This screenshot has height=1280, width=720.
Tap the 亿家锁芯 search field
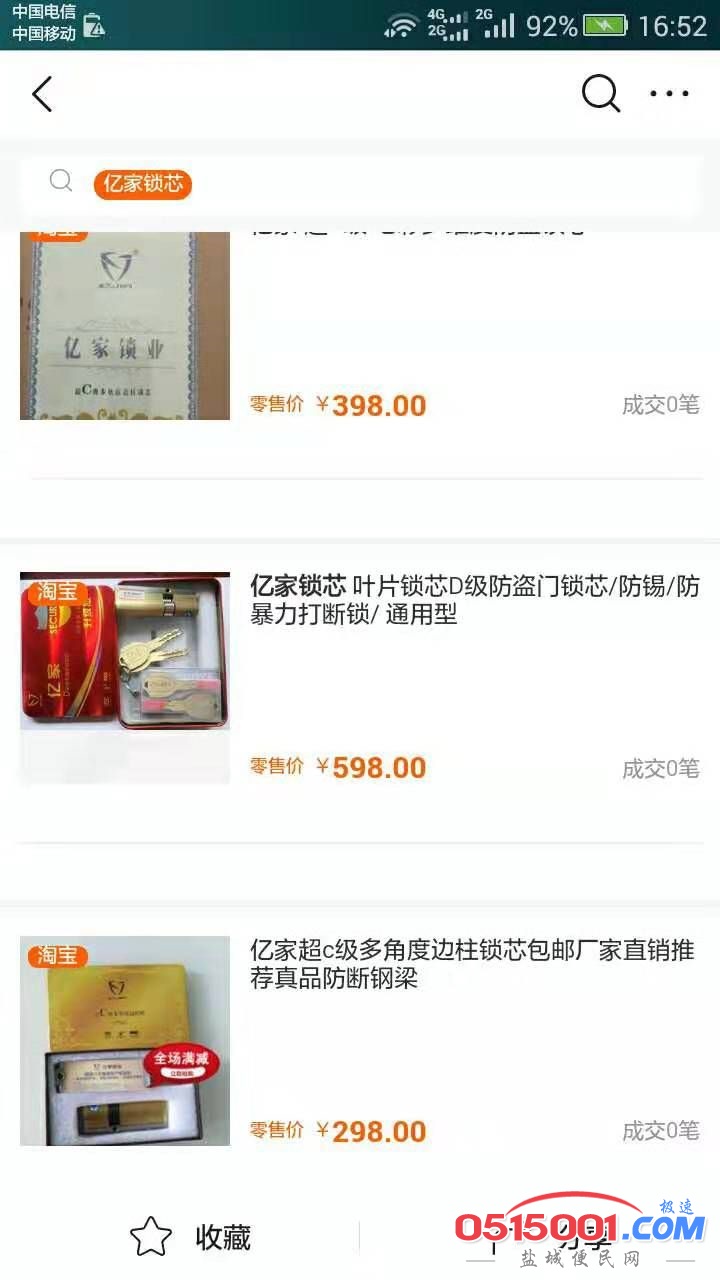(360, 185)
